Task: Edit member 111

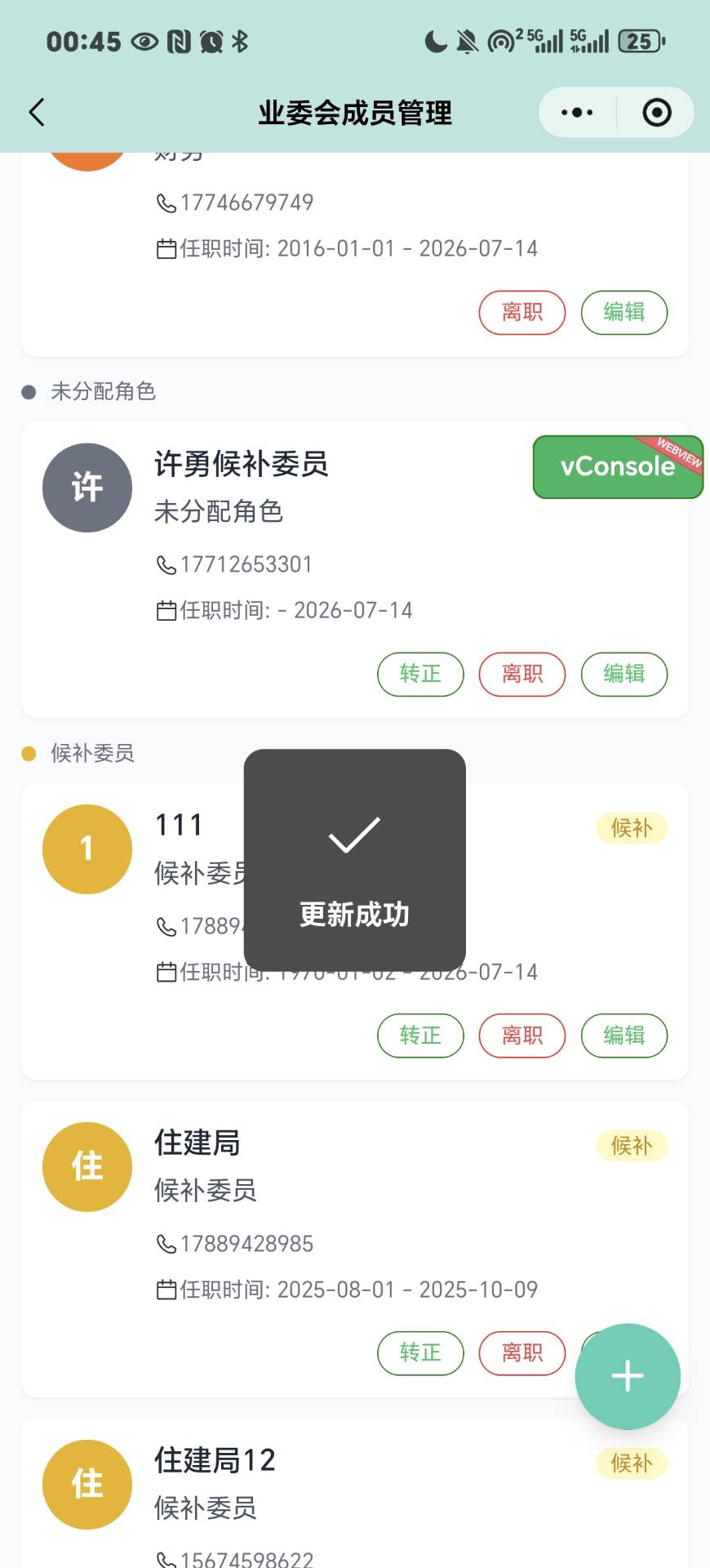Action: pyautogui.click(x=623, y=1036)
